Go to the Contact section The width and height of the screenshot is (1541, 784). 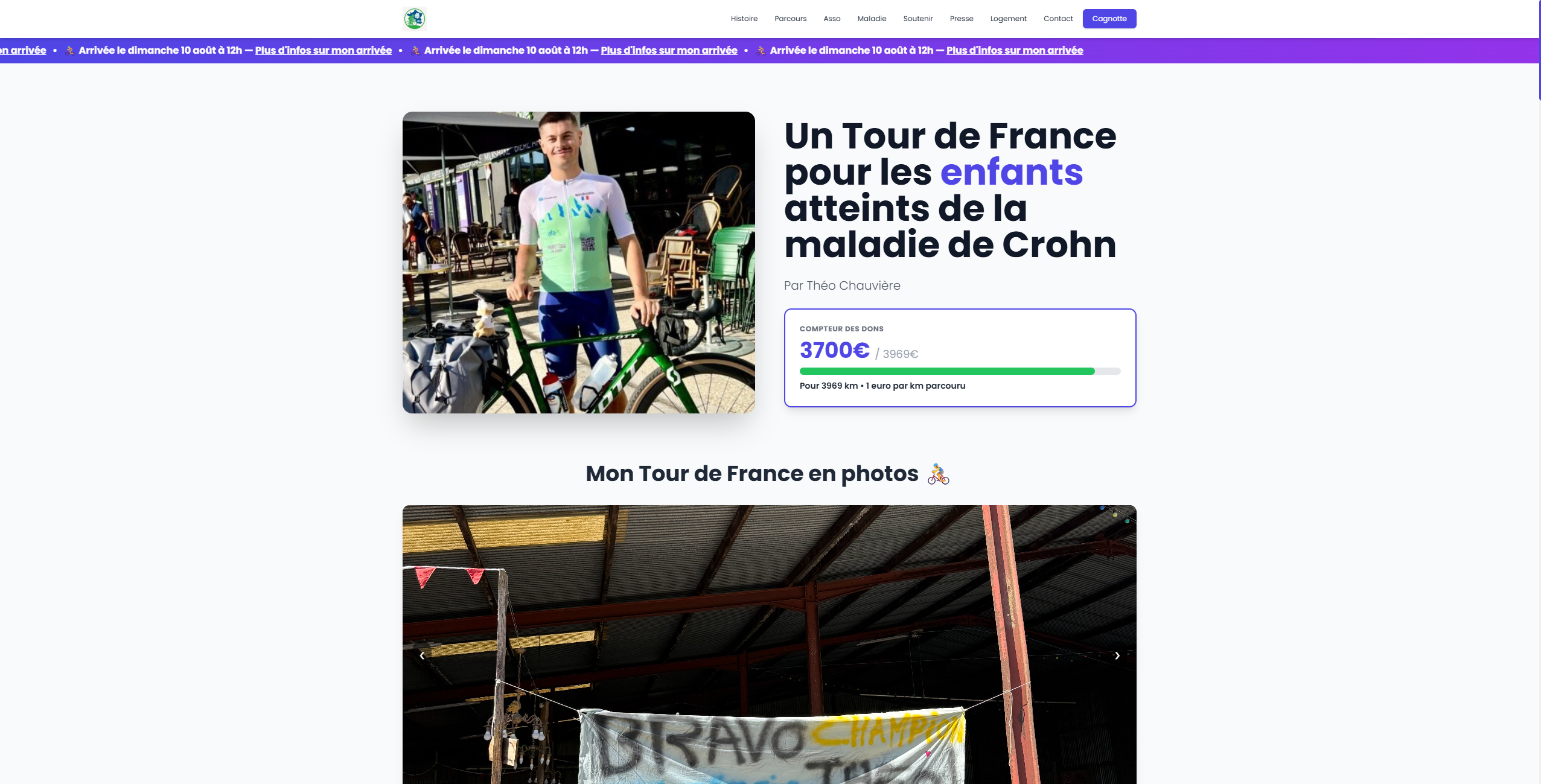click(x=1058, y=19)
